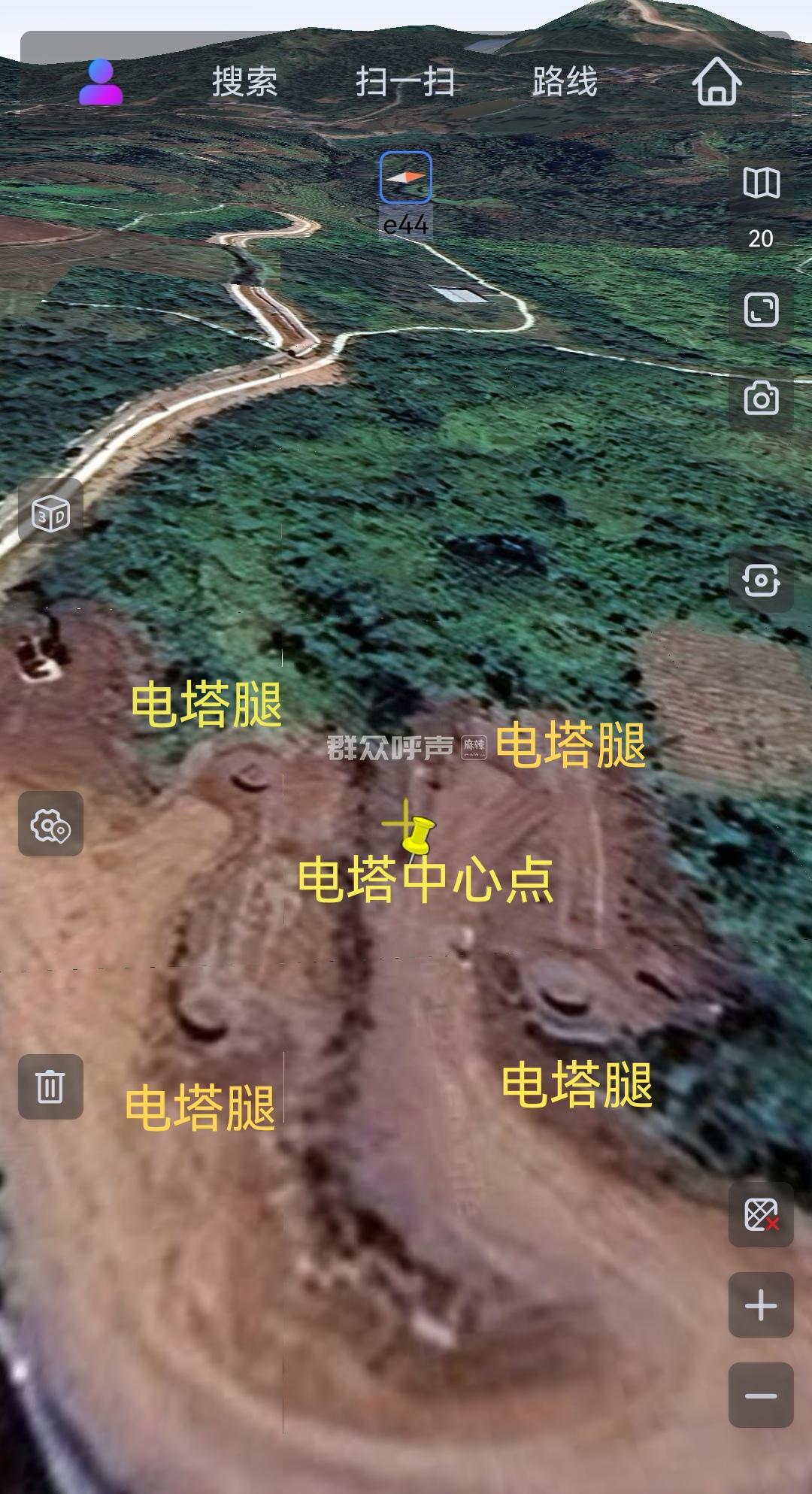Image resolution: width=812 pixels, height=1494 pixels.
Task: Select the e44 marker on map
Action: click(x=405, y=177)
